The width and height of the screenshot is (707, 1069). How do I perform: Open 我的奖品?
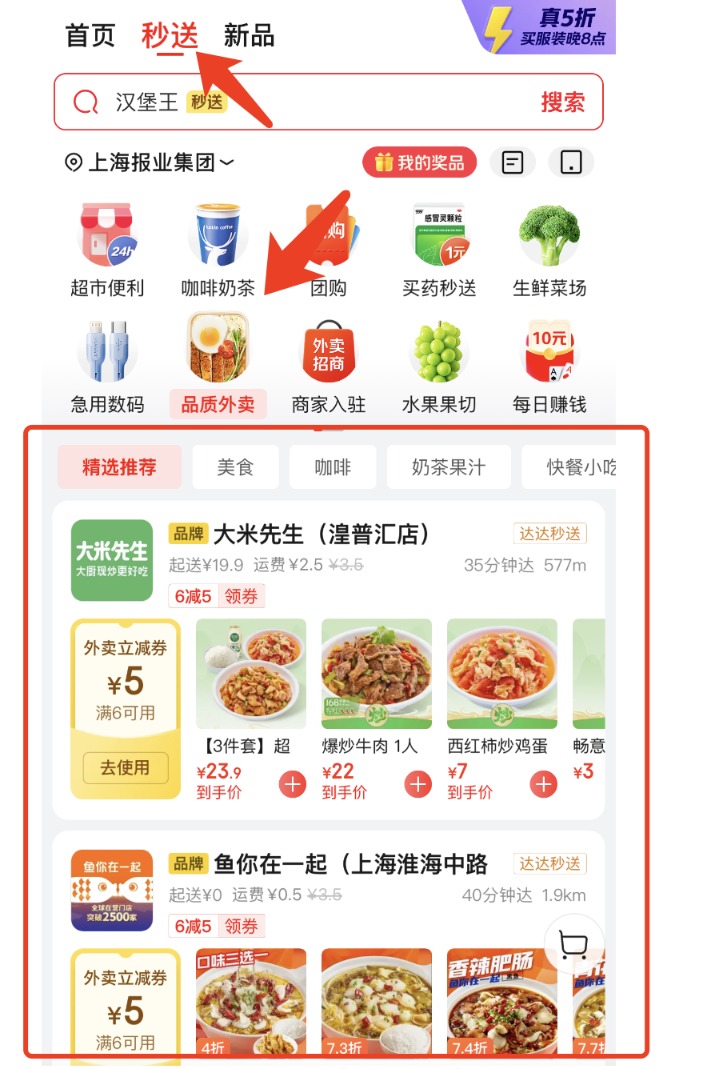coord(419,162)
